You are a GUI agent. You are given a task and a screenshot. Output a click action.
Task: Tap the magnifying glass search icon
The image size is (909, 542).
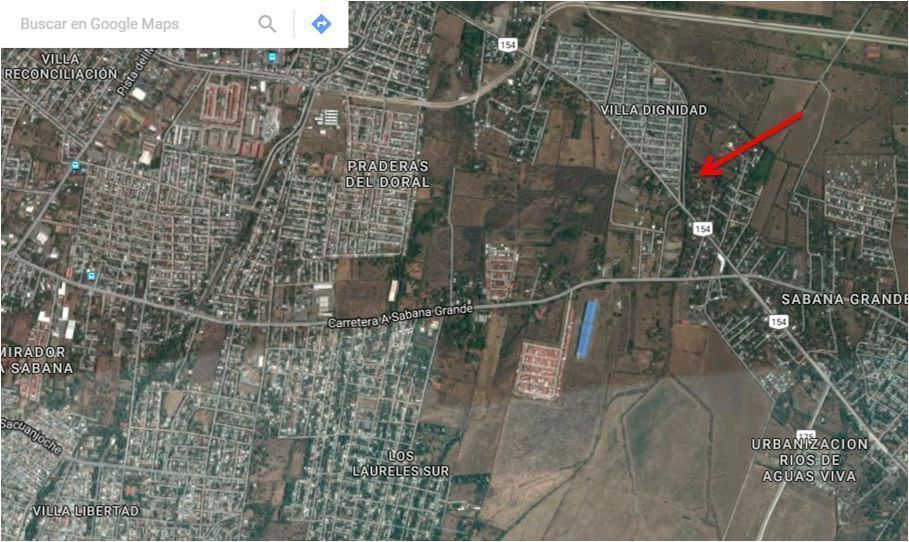[x=267, y=24]
